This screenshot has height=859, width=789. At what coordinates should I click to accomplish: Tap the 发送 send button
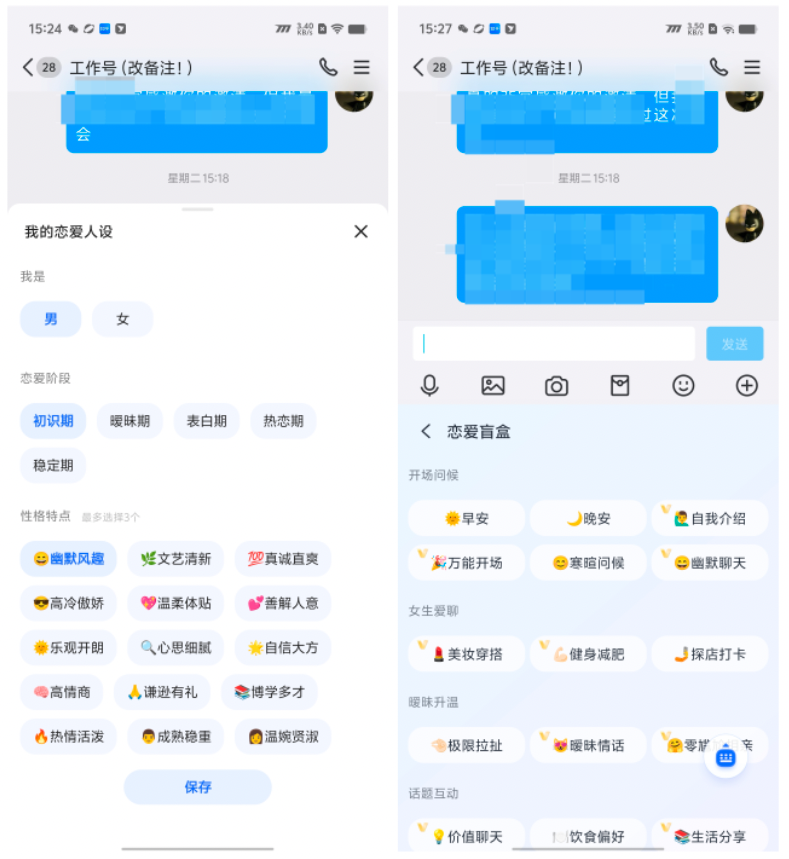[x=735, y=343]
